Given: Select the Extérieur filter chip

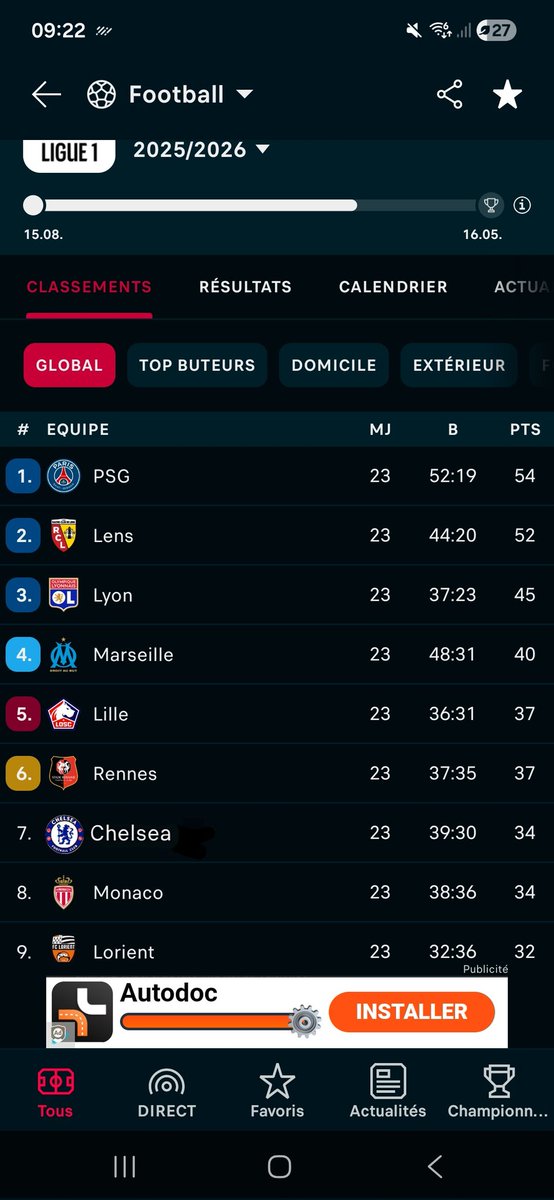Looking at the screenshot, I should pos(459,365).
